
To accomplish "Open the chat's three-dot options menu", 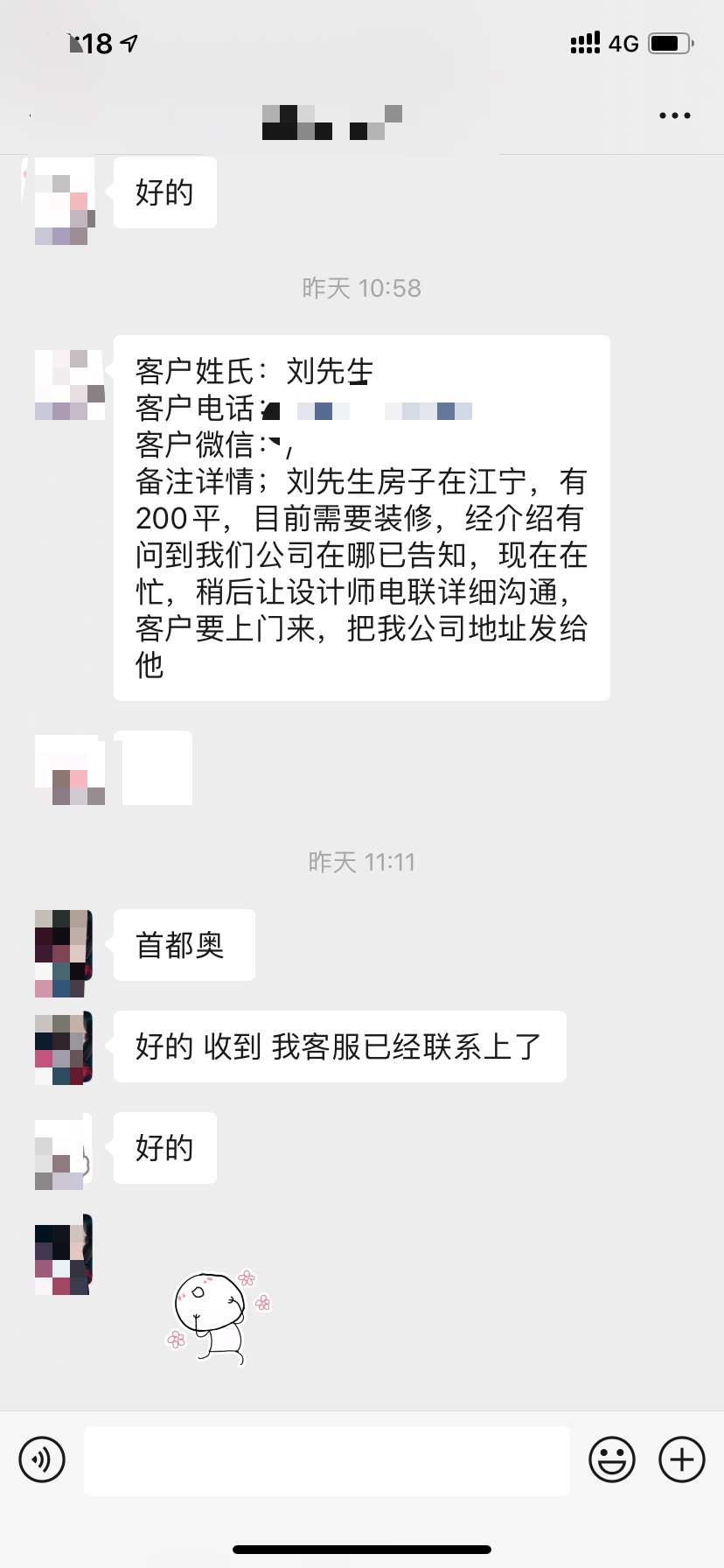I will tap(674, 115).
